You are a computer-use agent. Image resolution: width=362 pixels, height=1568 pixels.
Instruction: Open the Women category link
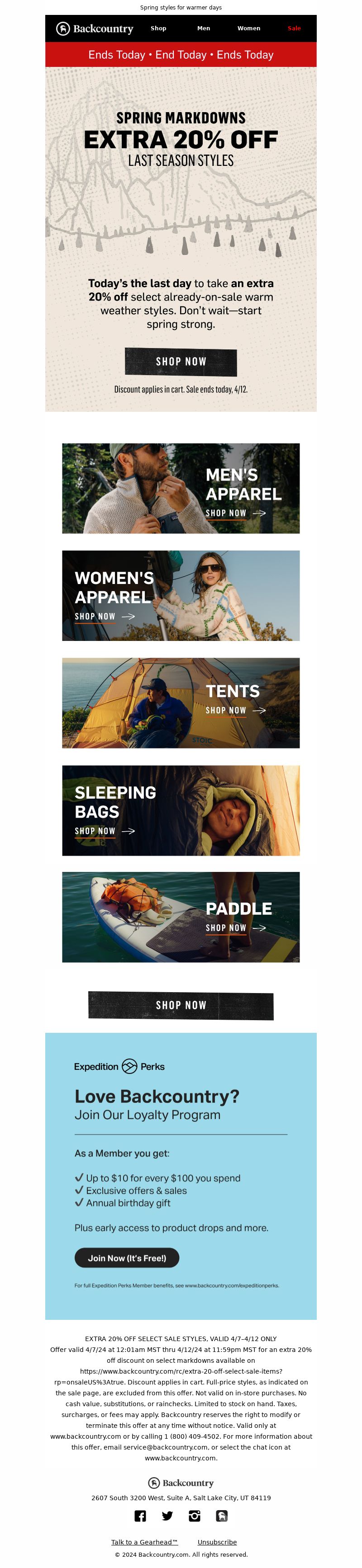(248, 28)
